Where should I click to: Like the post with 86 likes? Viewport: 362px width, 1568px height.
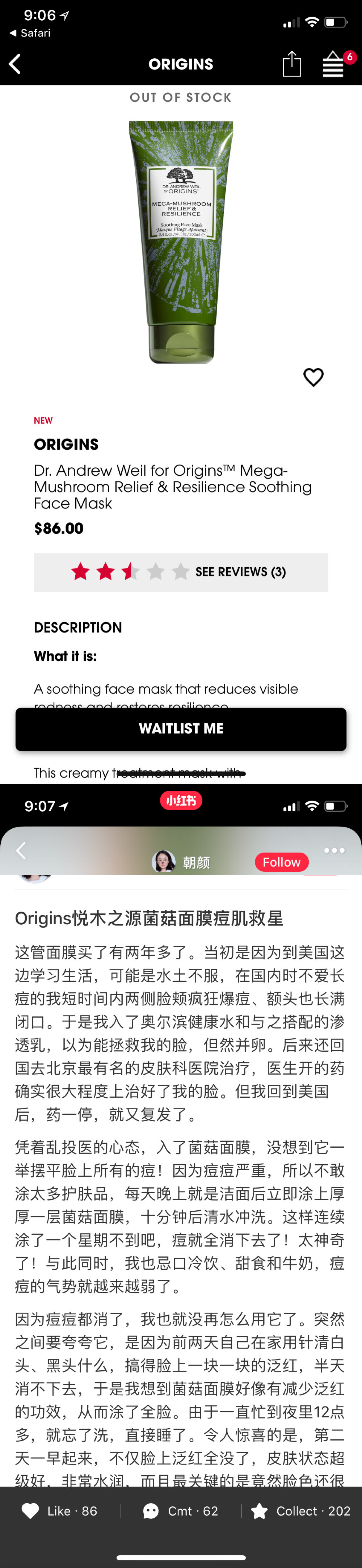pos(60,1511)
